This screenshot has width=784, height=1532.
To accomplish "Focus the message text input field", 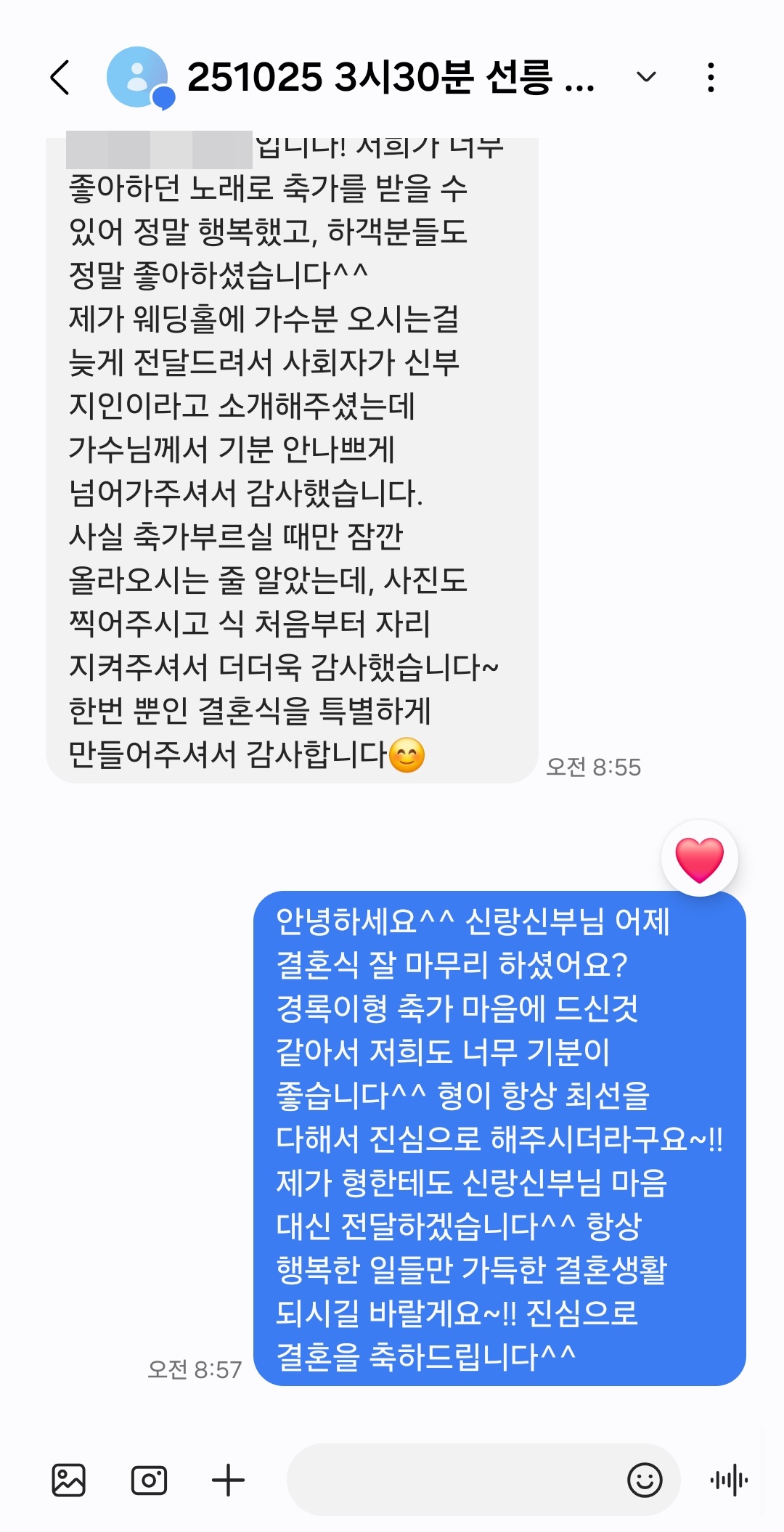I will click(x=450, y=1480).
